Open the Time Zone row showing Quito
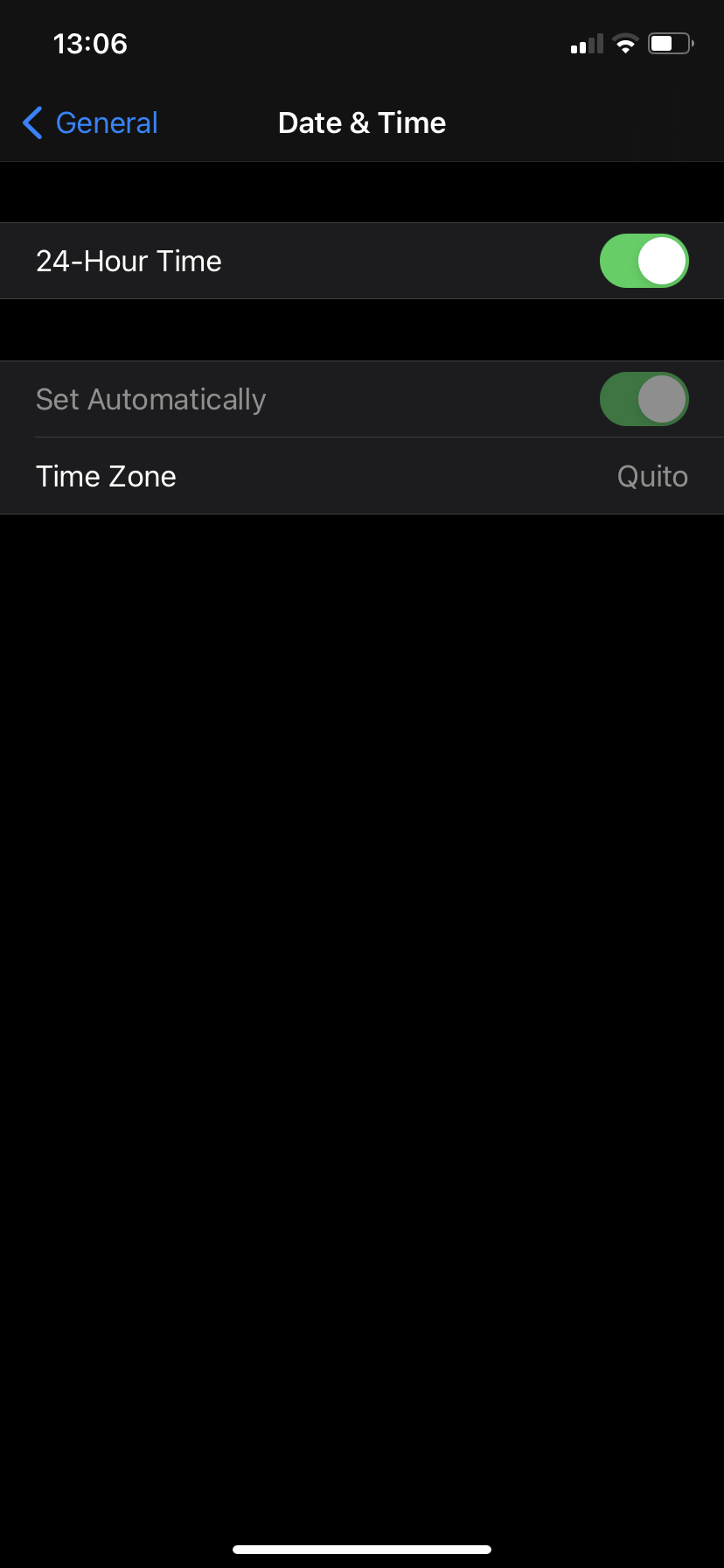Viewport: 724px width, 1568px height. [x=362, y=476]
